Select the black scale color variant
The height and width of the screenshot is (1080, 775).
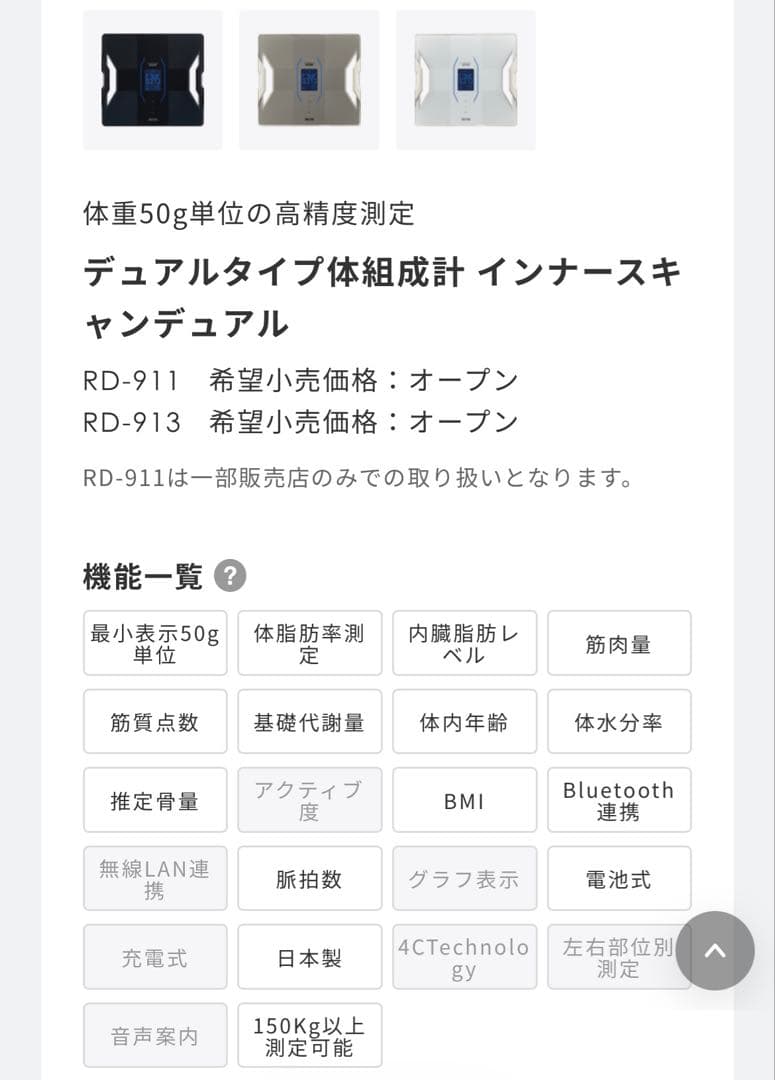(152, 80)
